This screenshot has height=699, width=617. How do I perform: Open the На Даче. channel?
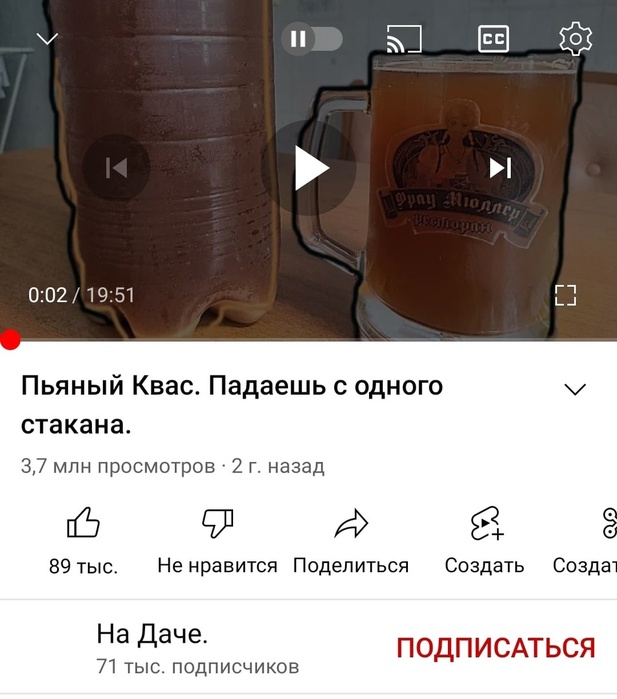(x=152, y=648)
